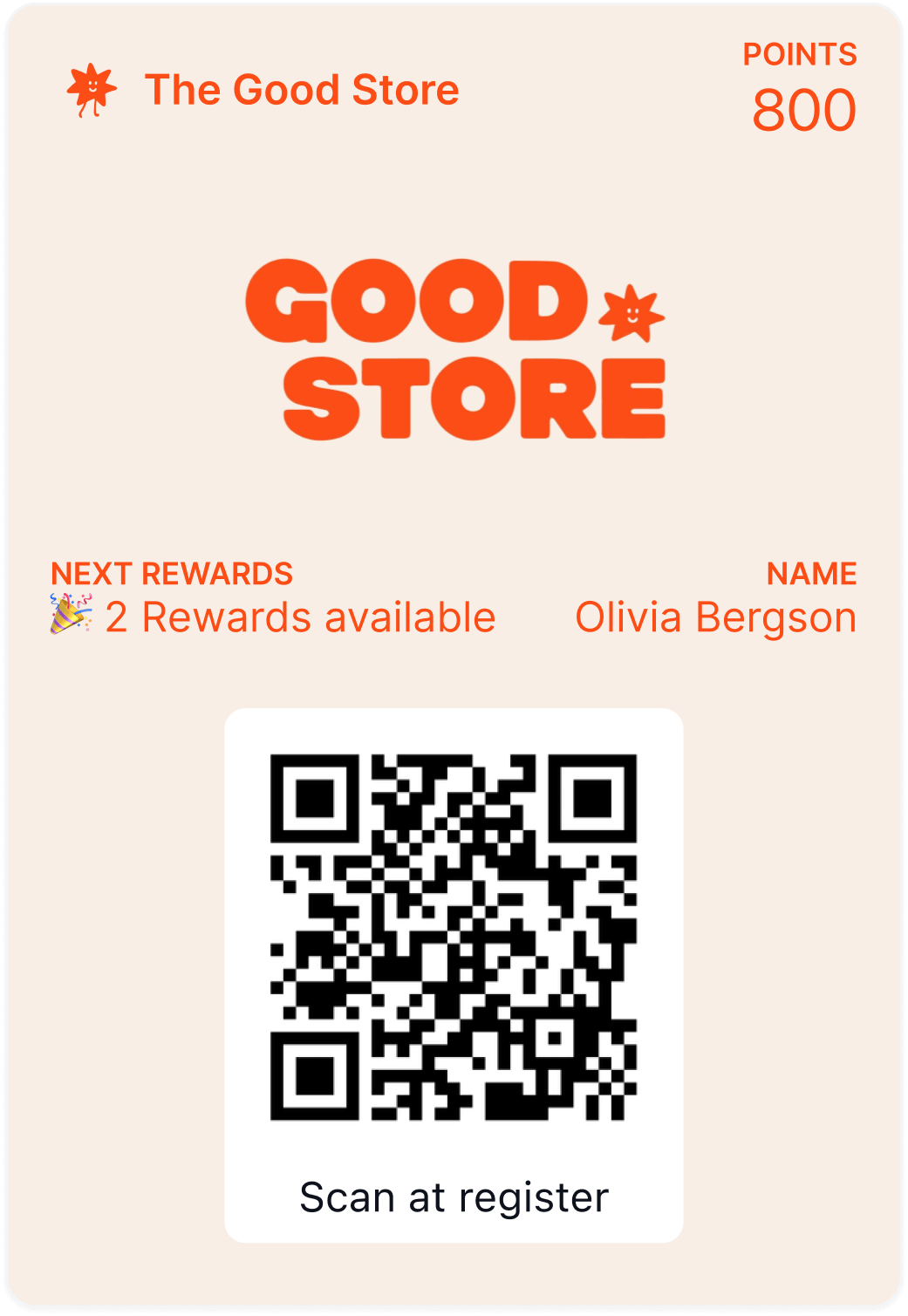Click the Scan at register label
The width and height of the screenshot is (908, 1316).
tap(454, 1195)
